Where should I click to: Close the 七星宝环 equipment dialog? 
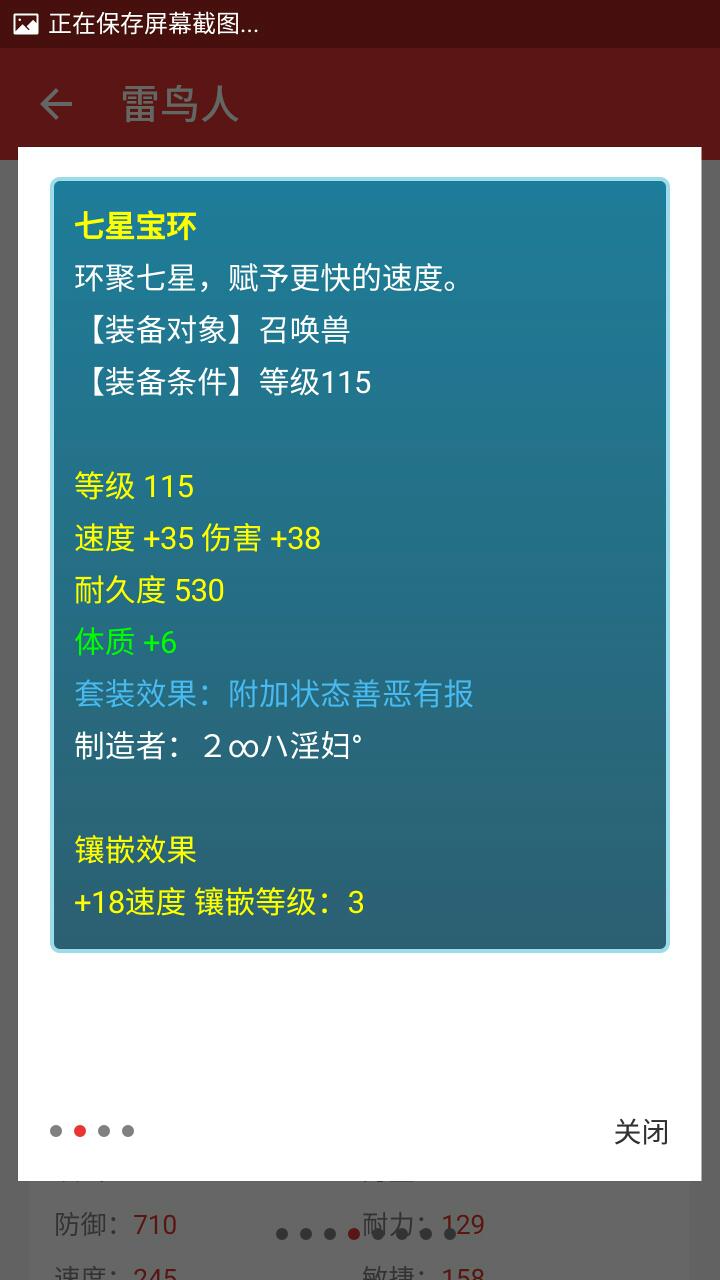coord(640,1132)
